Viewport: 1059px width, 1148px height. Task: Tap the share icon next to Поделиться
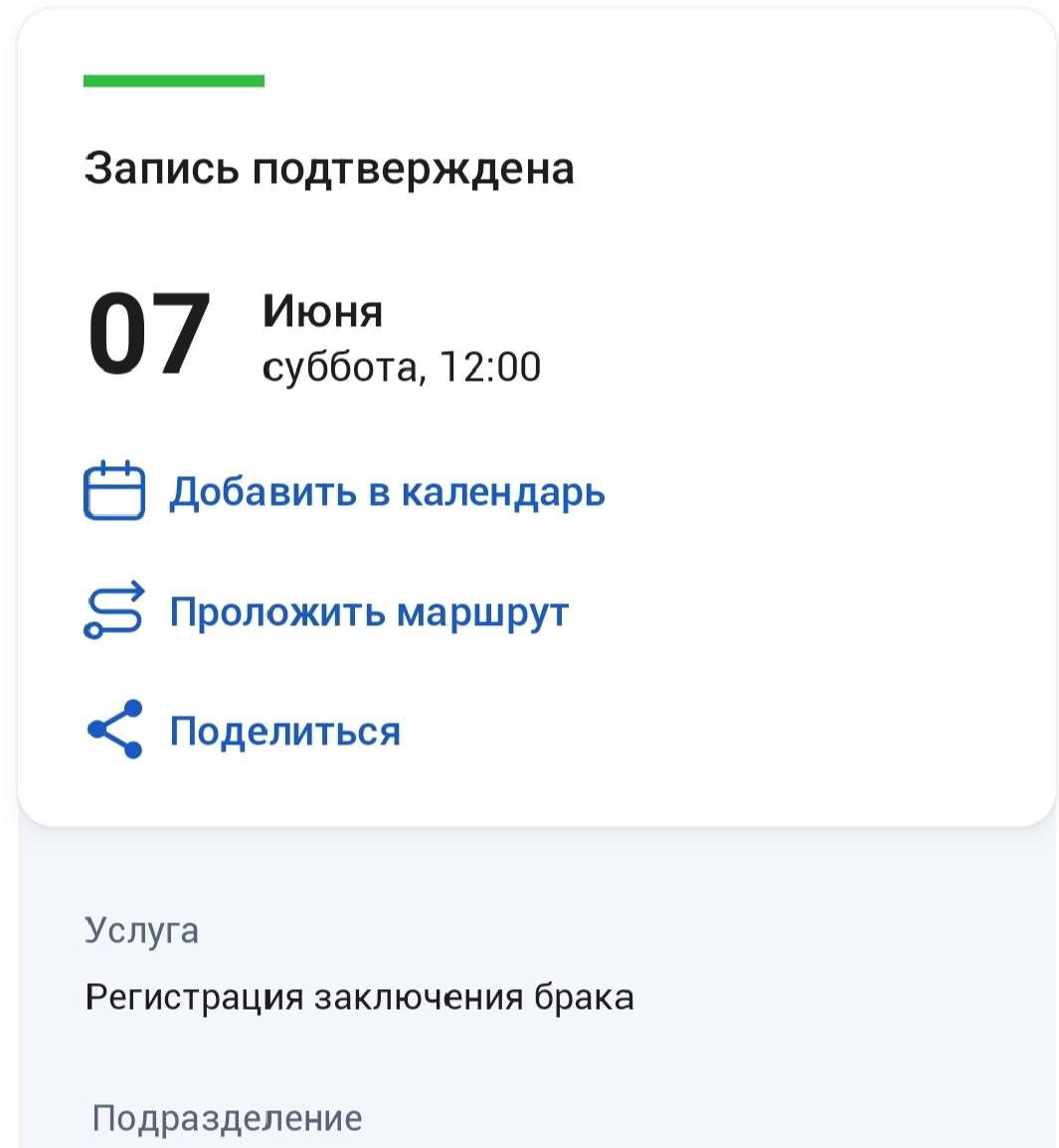point(112,732)
